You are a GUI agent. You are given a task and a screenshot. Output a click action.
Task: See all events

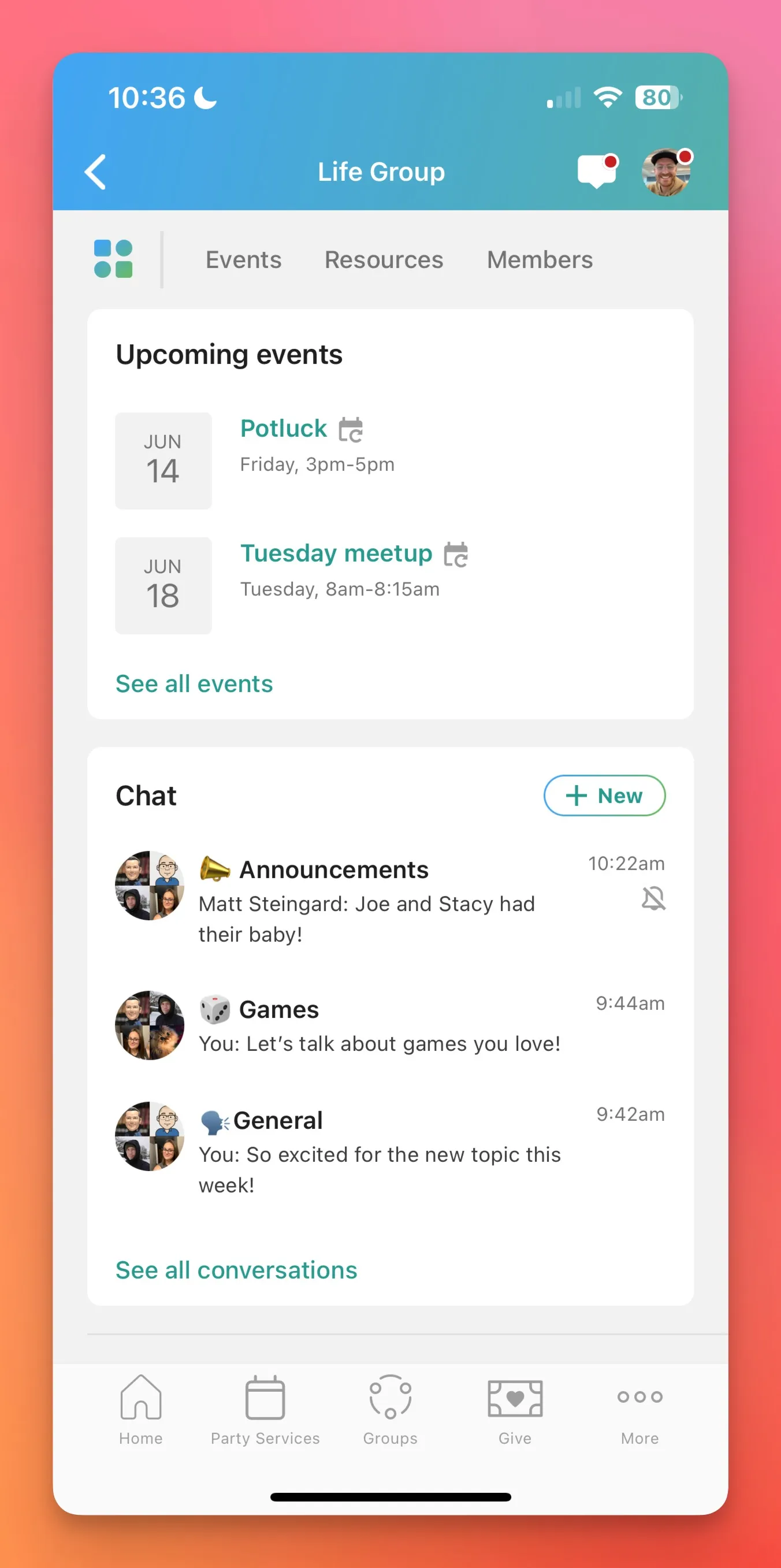point(194,683)
